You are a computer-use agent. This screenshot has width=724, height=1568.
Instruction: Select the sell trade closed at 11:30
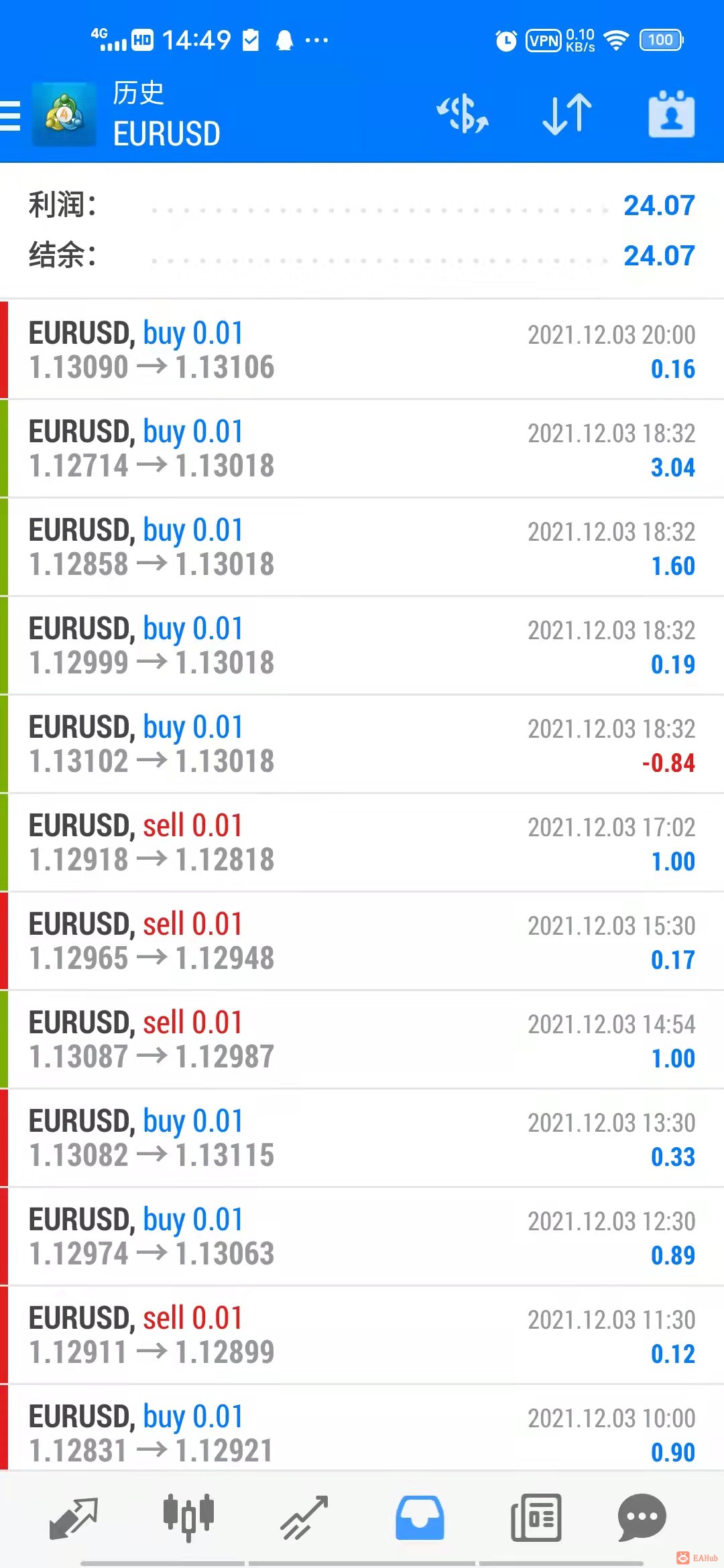point(362,1335)
